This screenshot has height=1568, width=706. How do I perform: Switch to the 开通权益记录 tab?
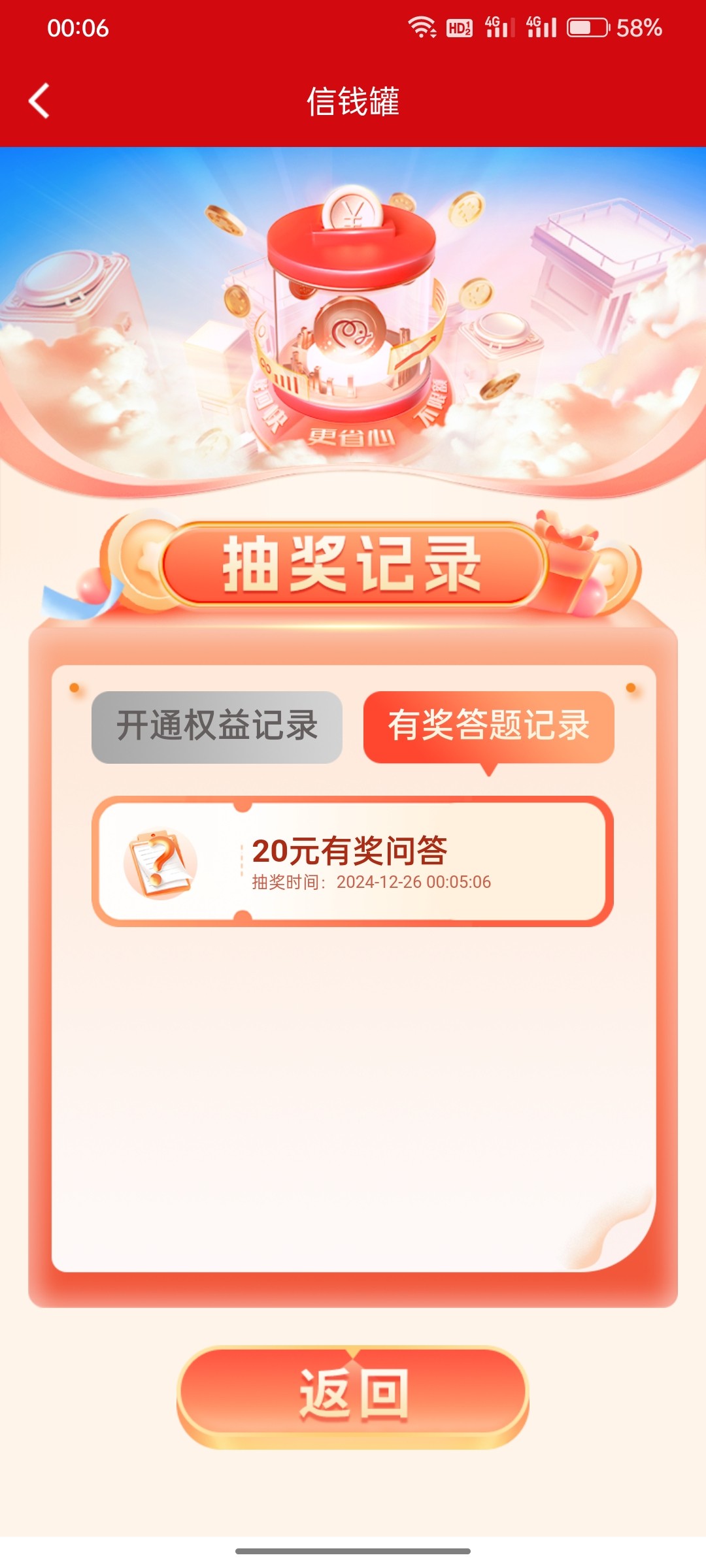click(x=217, y=727)
